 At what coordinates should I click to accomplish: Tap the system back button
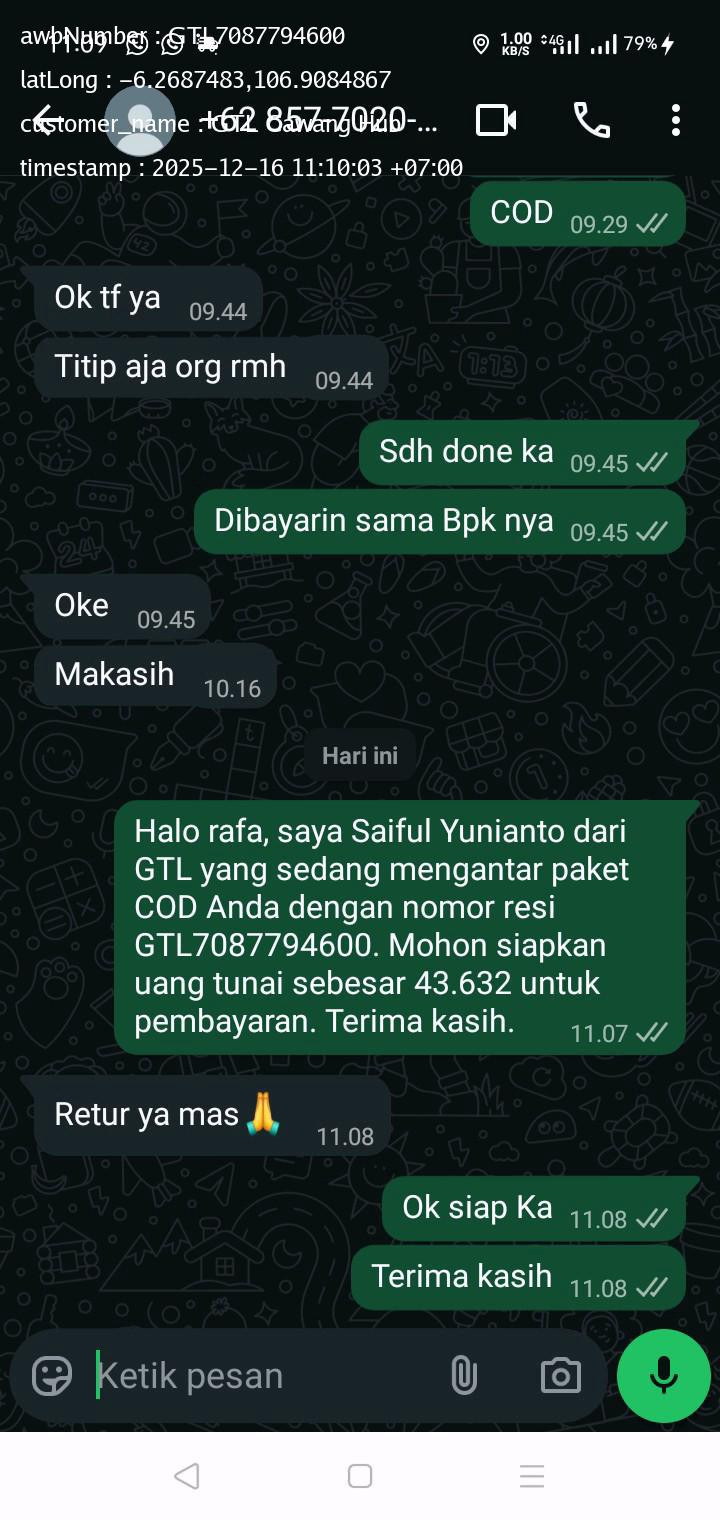(187, 1476)
